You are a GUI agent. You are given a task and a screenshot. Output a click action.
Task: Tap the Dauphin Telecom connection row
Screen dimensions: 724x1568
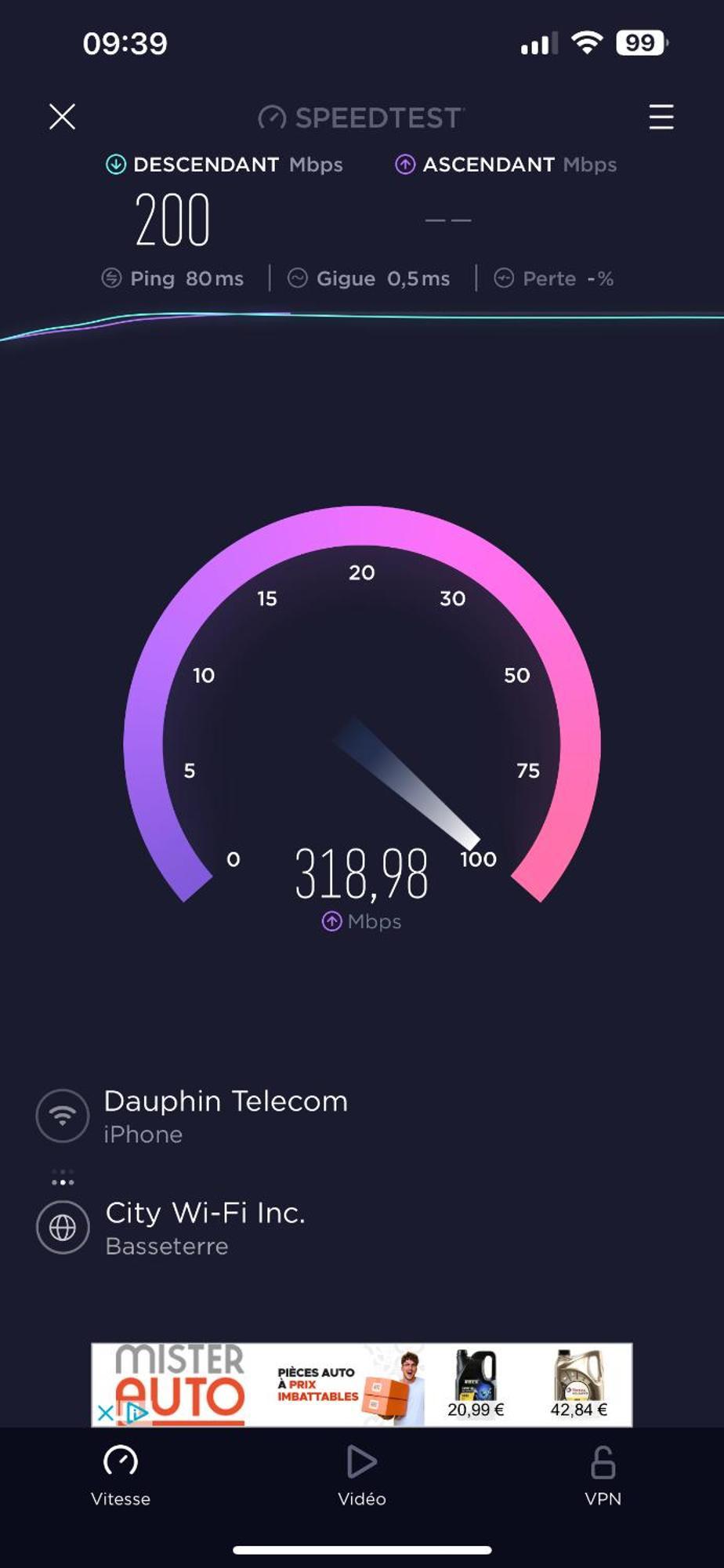pos(224,1116)
